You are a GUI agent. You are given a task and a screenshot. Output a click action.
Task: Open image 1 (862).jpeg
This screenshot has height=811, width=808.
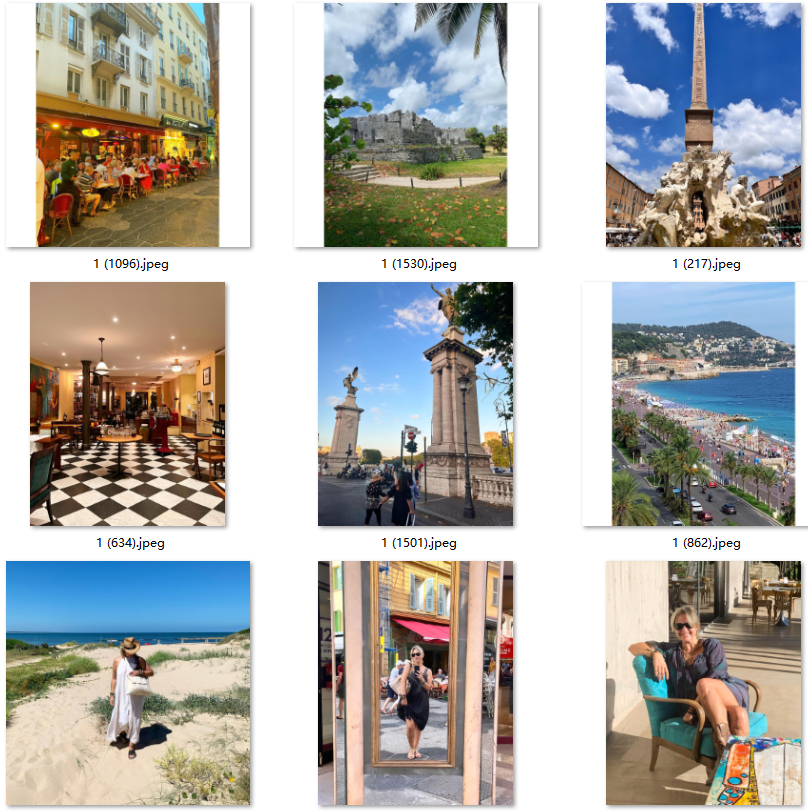coord(703,404)
